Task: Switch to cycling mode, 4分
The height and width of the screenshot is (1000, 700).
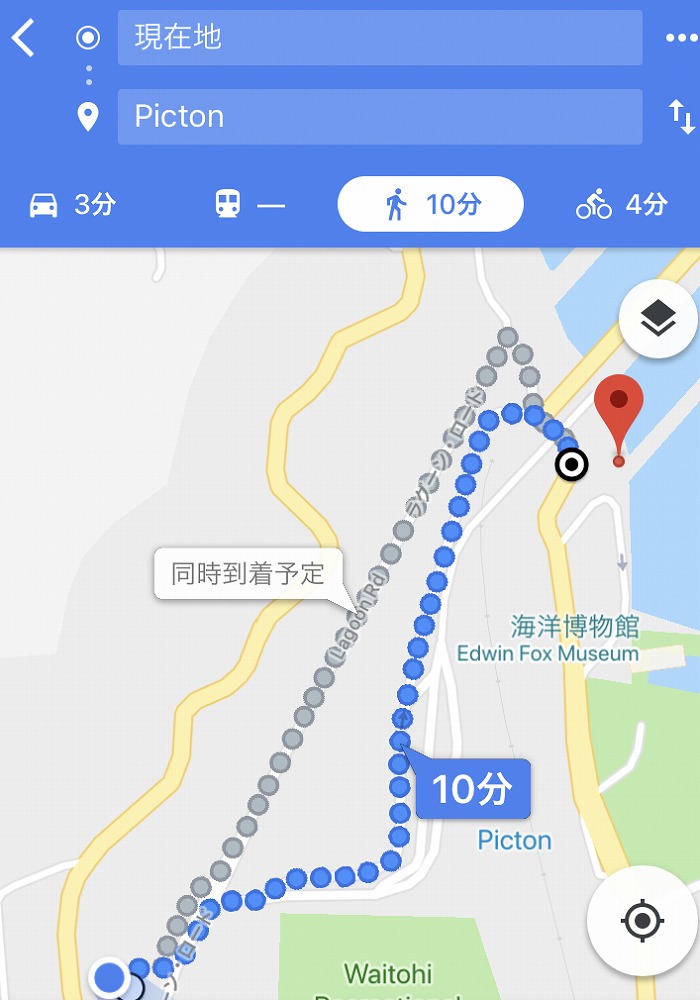Action: 621,205
